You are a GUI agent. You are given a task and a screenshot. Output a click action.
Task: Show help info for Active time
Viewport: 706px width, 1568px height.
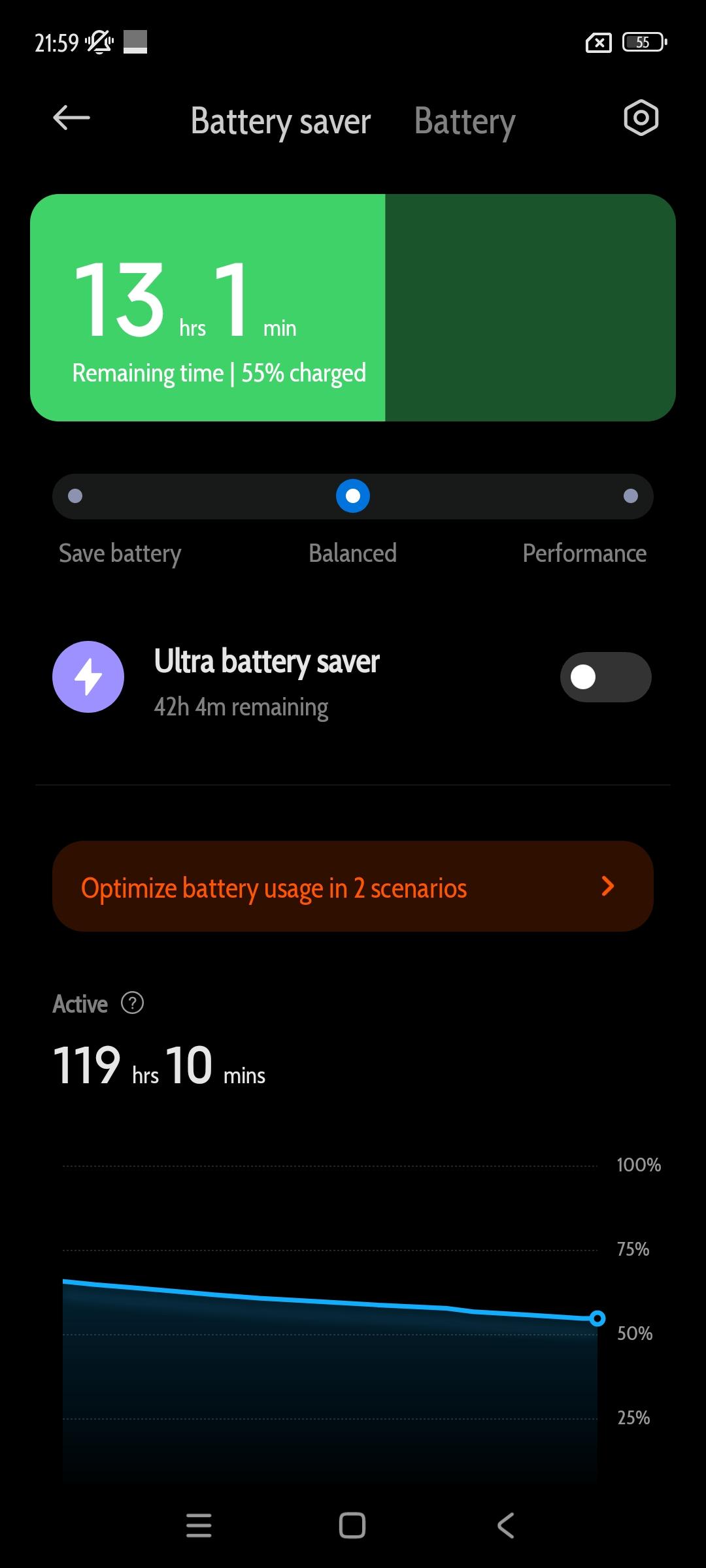pos(133,1003)
